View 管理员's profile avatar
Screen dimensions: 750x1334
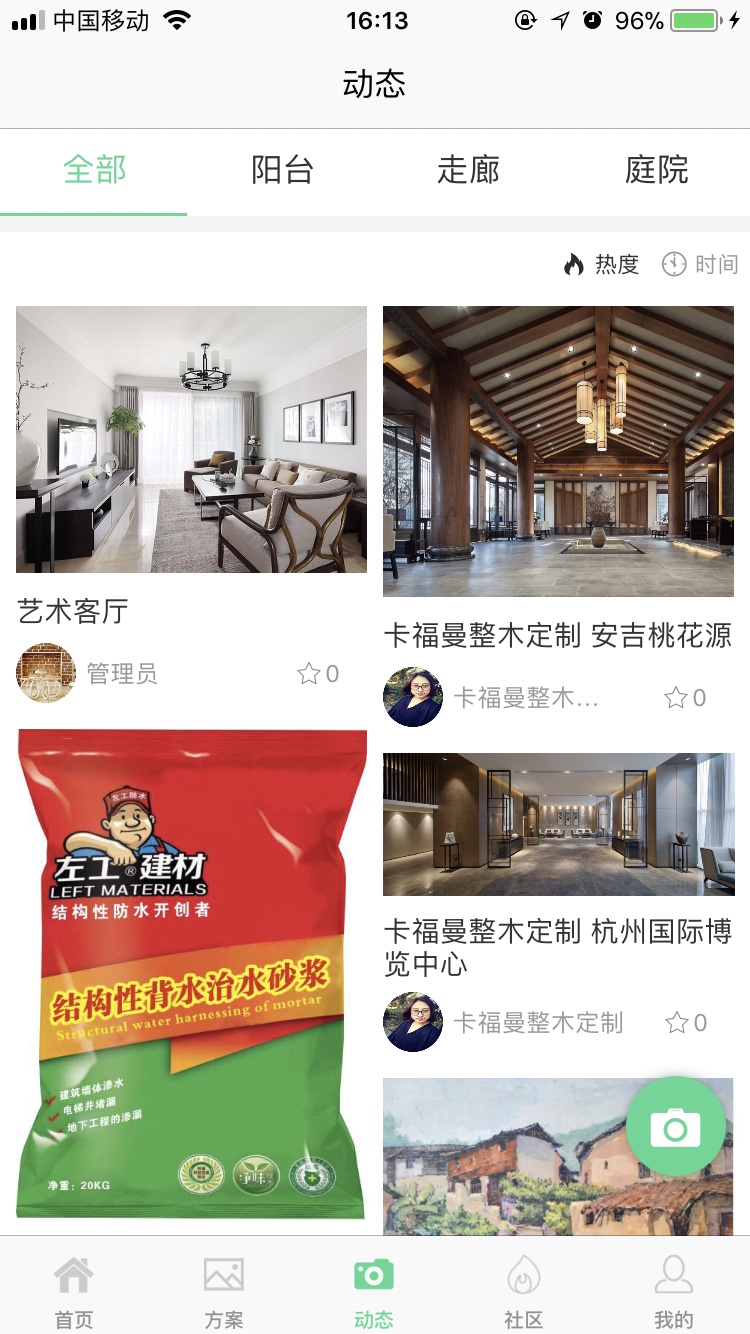(x=46, y=673)
